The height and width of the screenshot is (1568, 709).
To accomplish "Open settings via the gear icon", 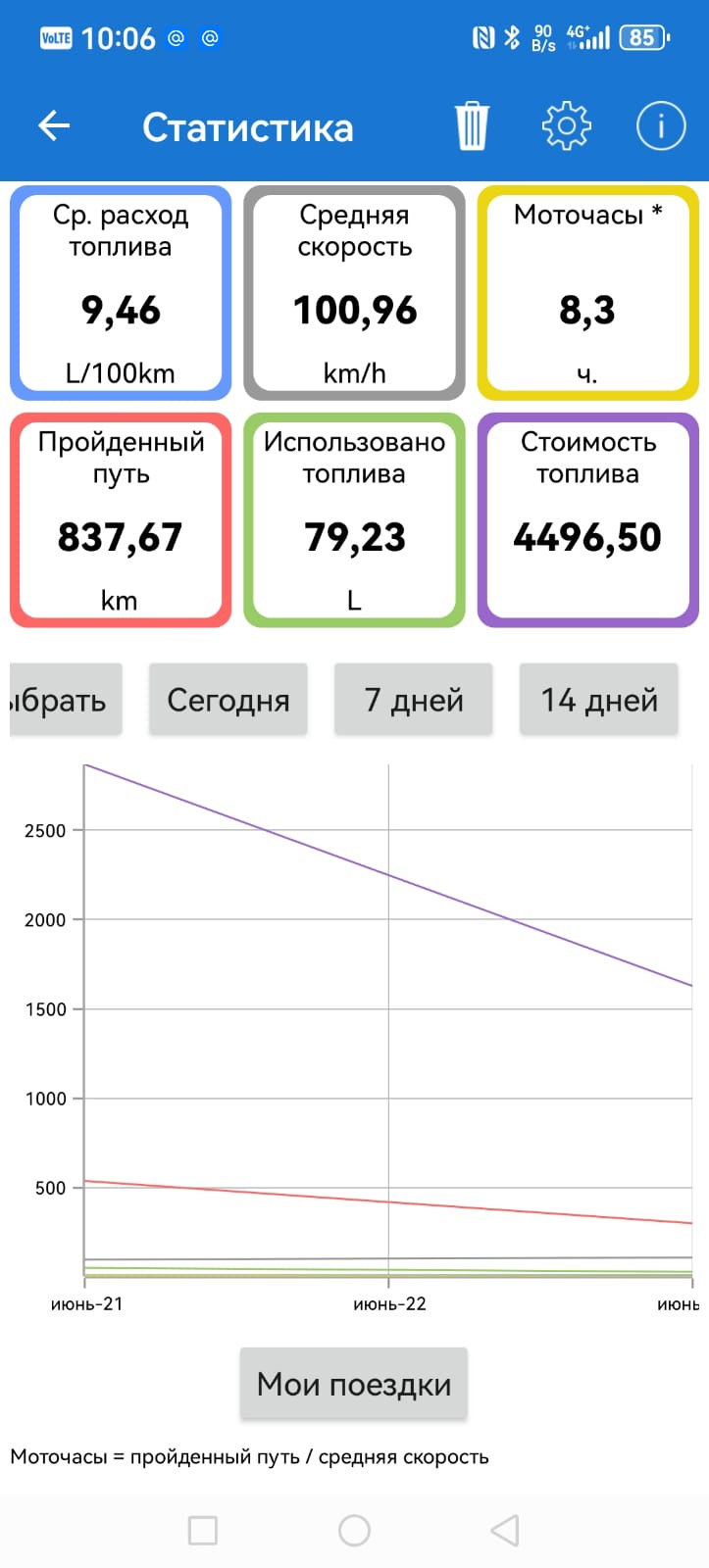I will (x=567, y=125).
